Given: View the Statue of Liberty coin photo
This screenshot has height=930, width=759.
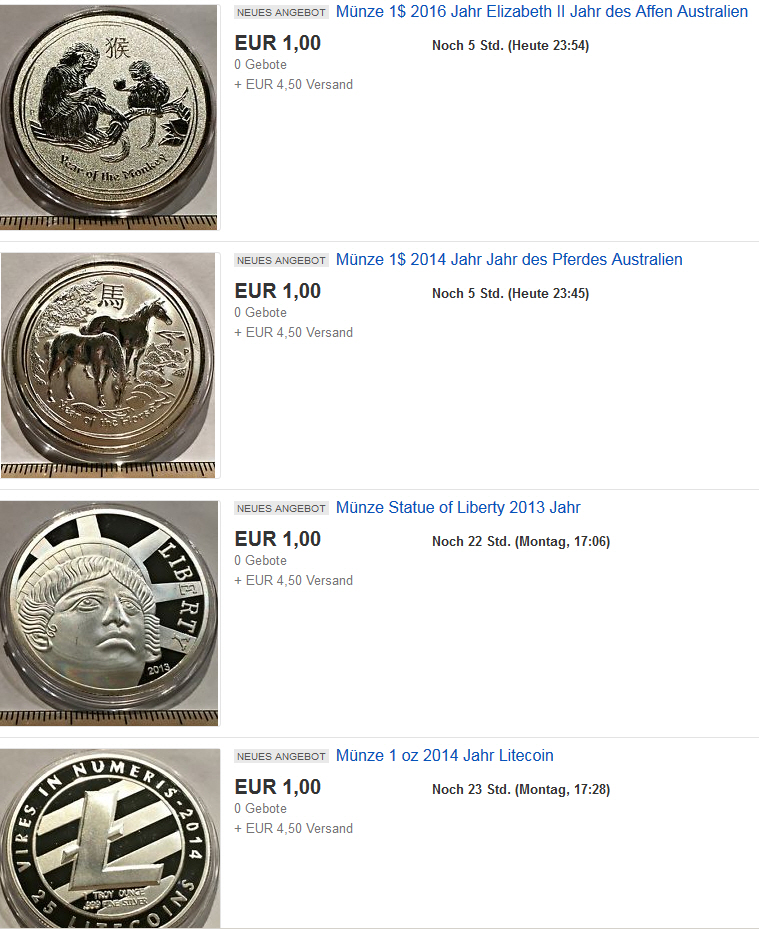Looking at the screenshot, I should [x=108, y=613].
